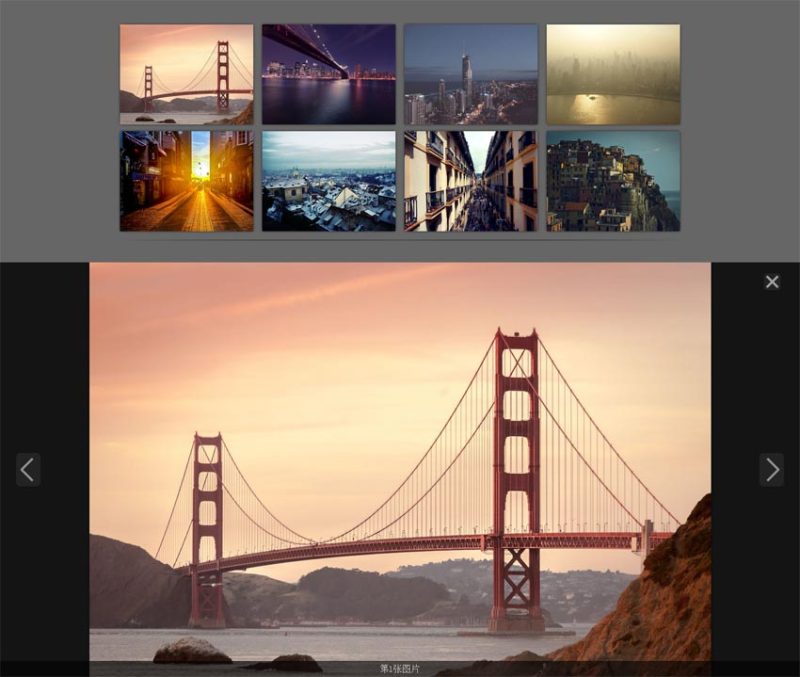Go to the previous photo

(28, 469)
